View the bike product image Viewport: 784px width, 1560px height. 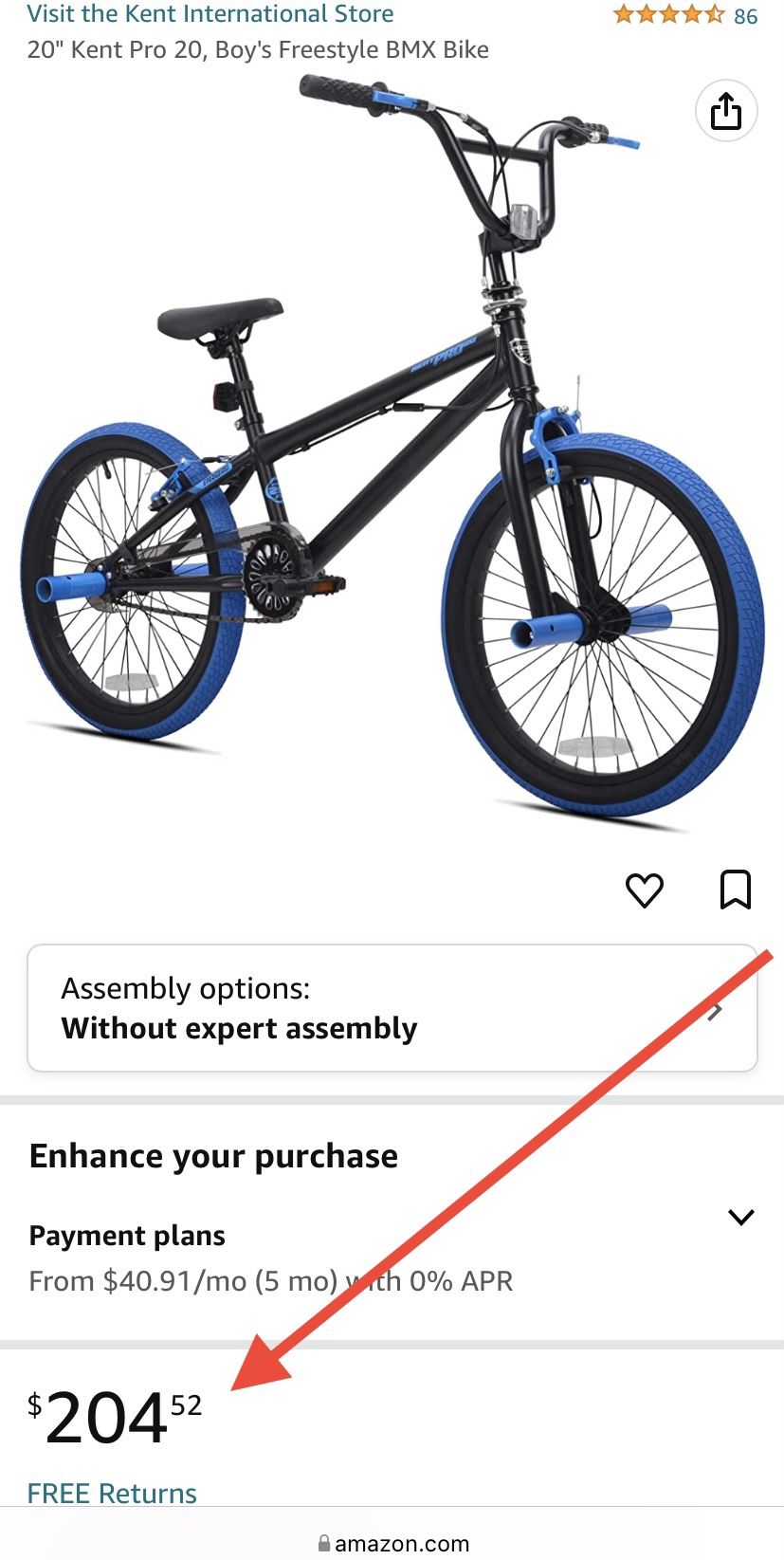pos(392,446)
